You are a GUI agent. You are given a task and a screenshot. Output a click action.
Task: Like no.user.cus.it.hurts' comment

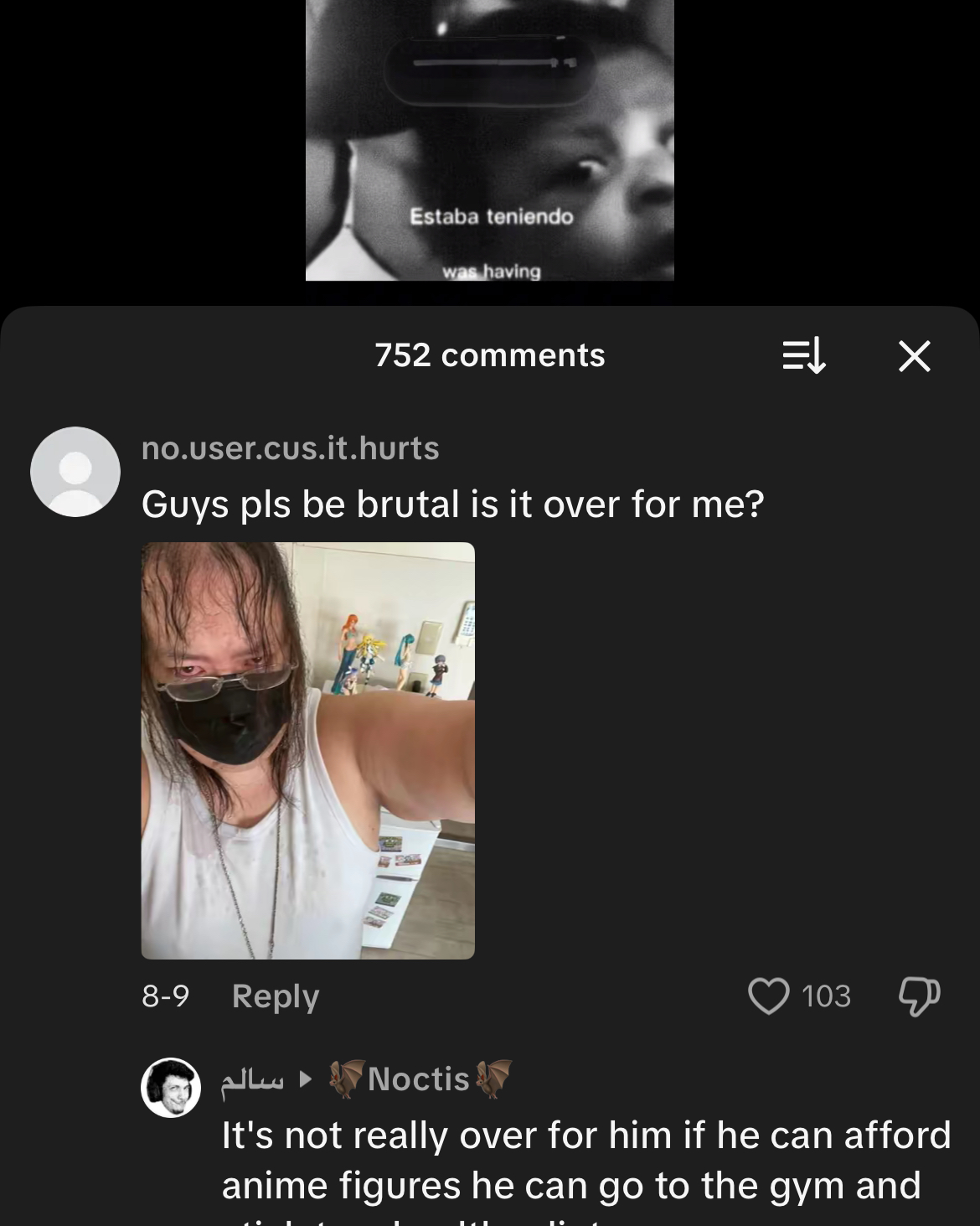(x=768, y=996)
